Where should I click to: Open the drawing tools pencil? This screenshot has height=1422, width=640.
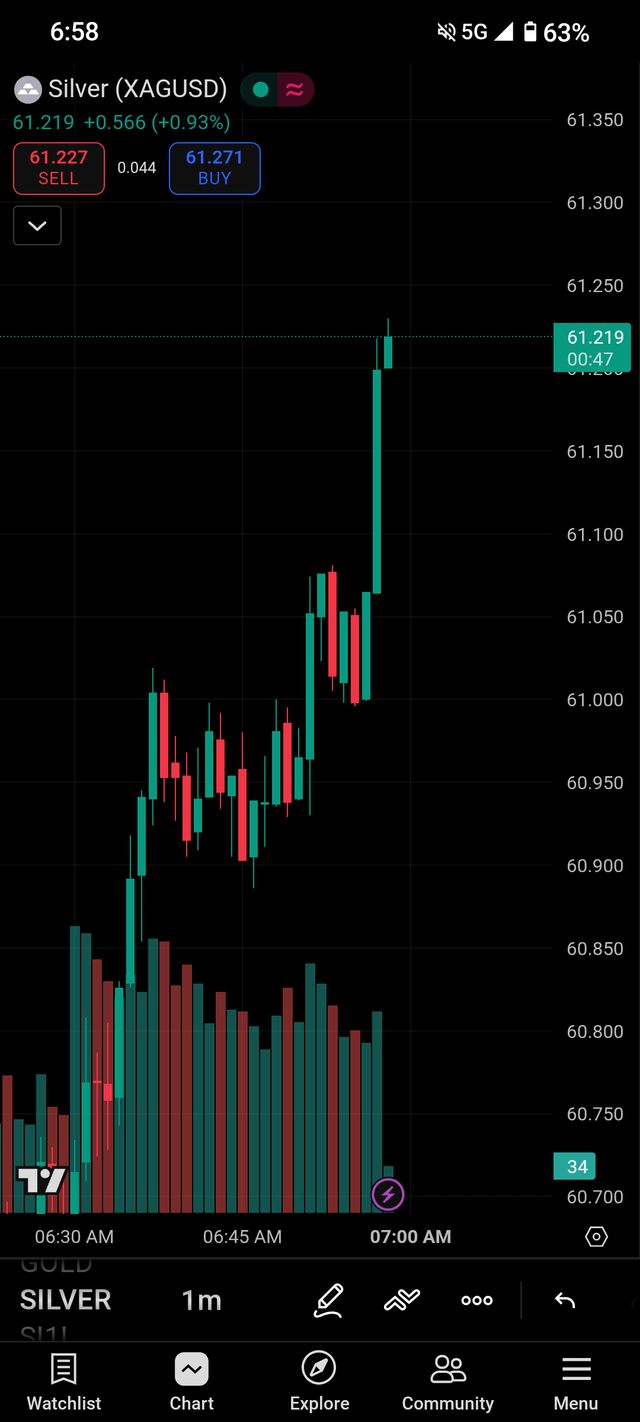tap(329, 1300)
